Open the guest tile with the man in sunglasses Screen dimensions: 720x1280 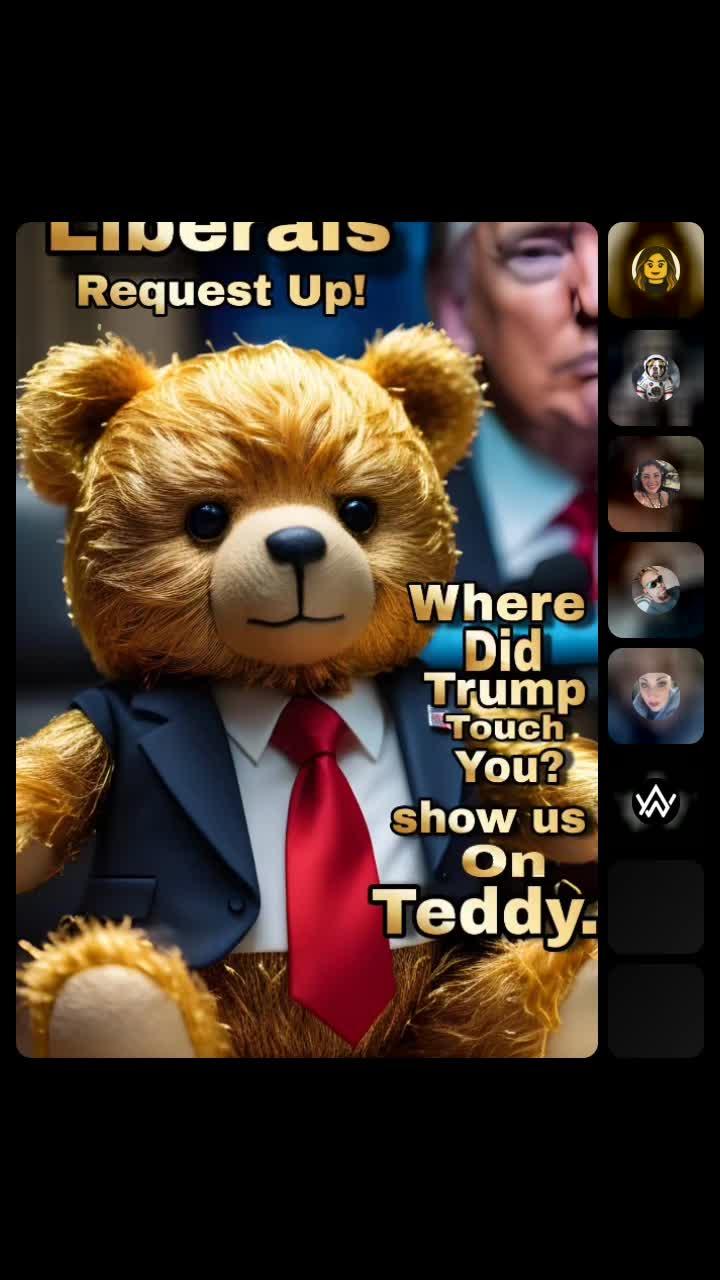656,590
